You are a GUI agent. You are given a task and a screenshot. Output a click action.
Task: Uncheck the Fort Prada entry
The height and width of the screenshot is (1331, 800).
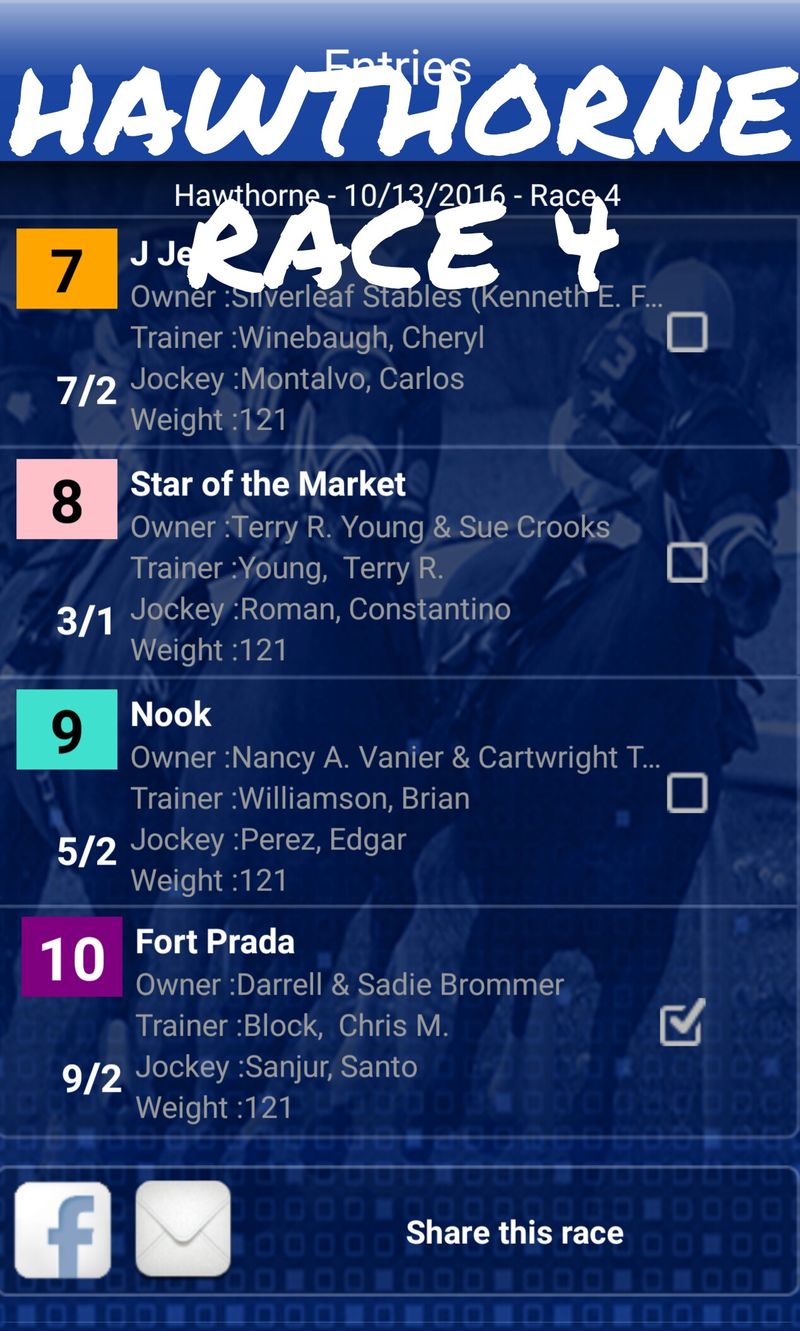[682, 1024]
